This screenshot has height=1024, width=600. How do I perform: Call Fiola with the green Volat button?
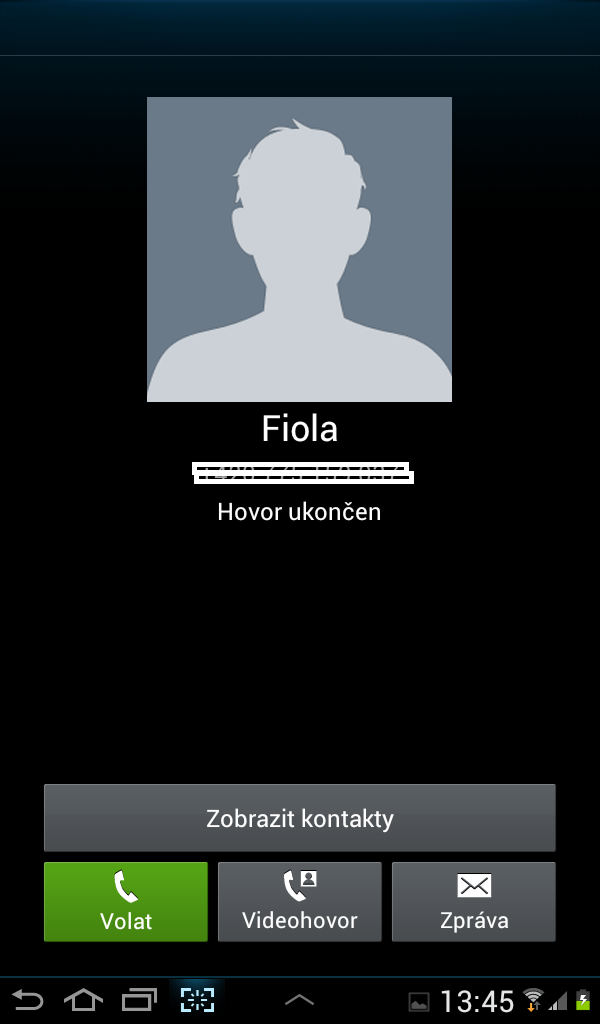coord(126,901)
